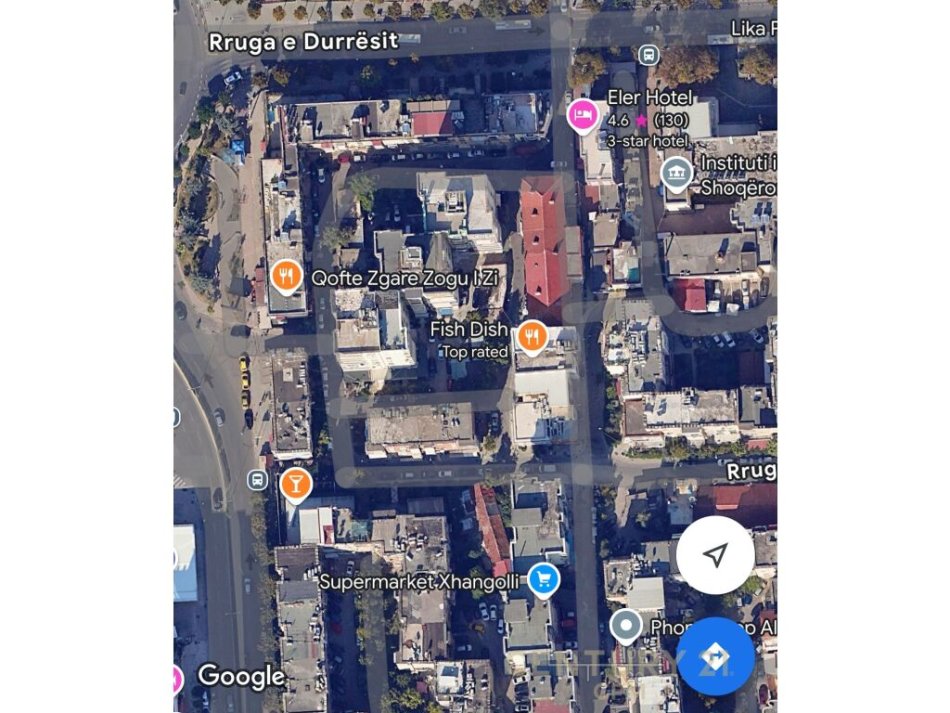
Task: Open the Supermarket Xhangolli shopping pin
Action: [x=543, y=579]
